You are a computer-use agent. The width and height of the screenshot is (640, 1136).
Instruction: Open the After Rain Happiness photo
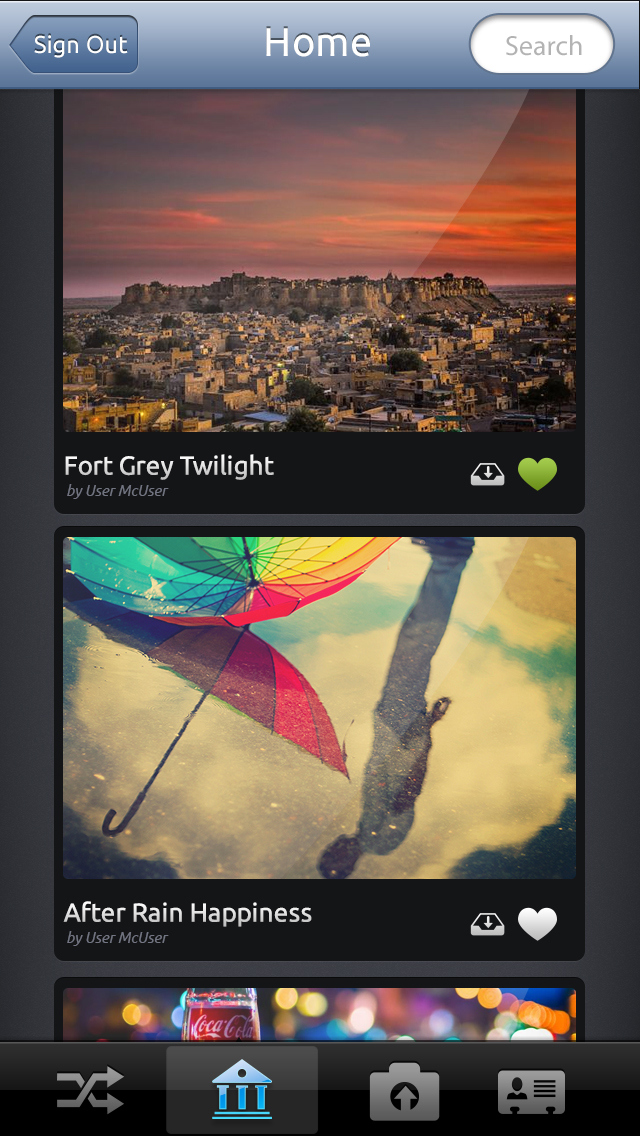point(319,708)
